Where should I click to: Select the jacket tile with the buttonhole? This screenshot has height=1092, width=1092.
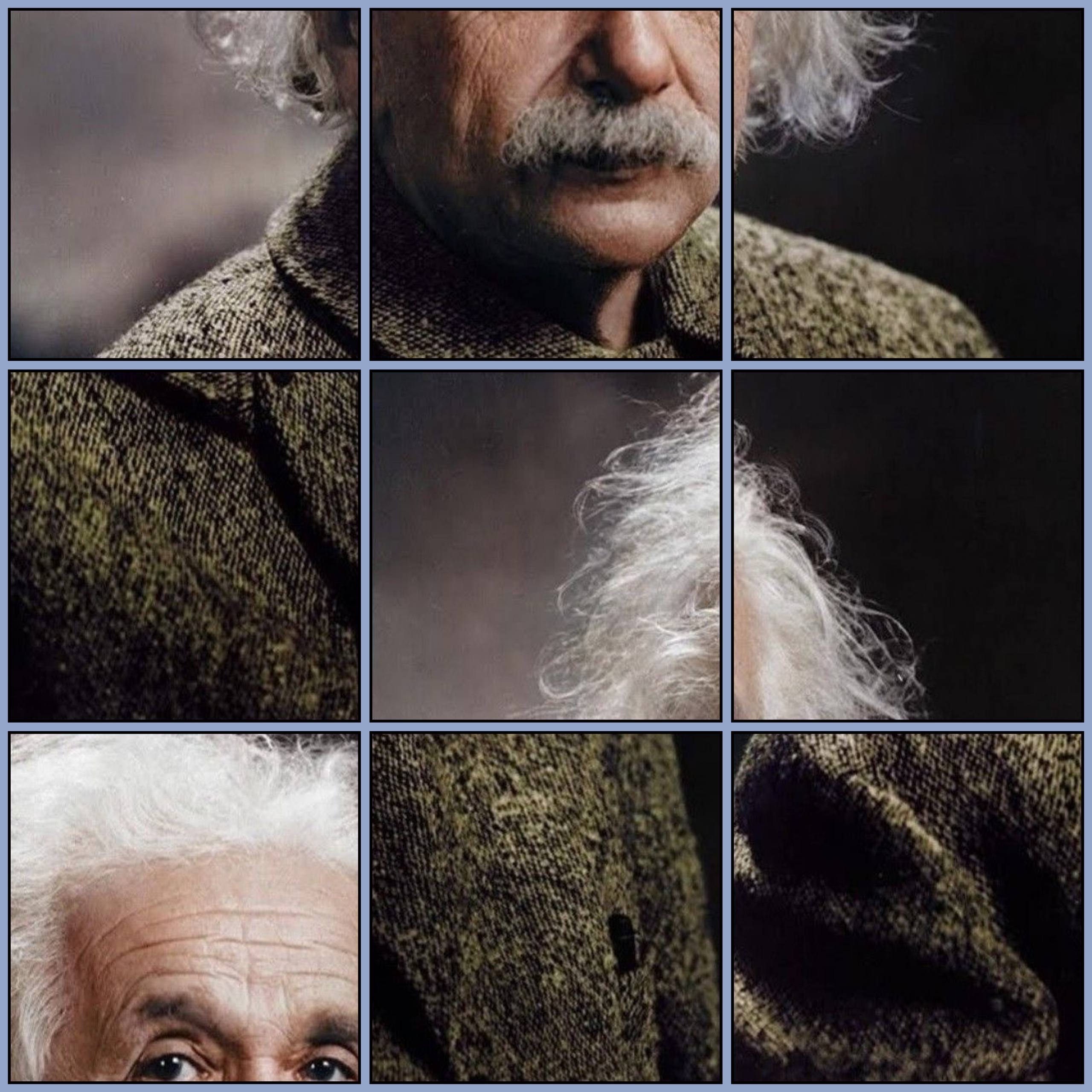[546, 908]
